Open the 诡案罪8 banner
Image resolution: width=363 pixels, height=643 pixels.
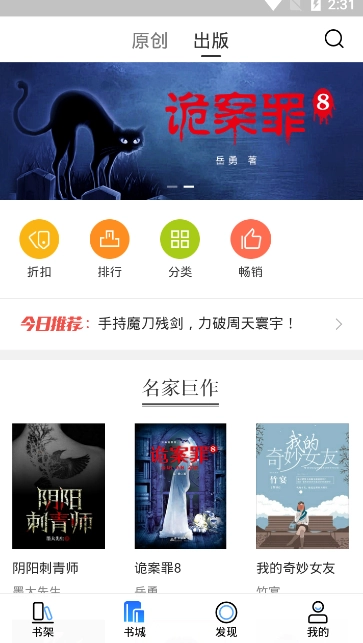[x=181, y=131]
